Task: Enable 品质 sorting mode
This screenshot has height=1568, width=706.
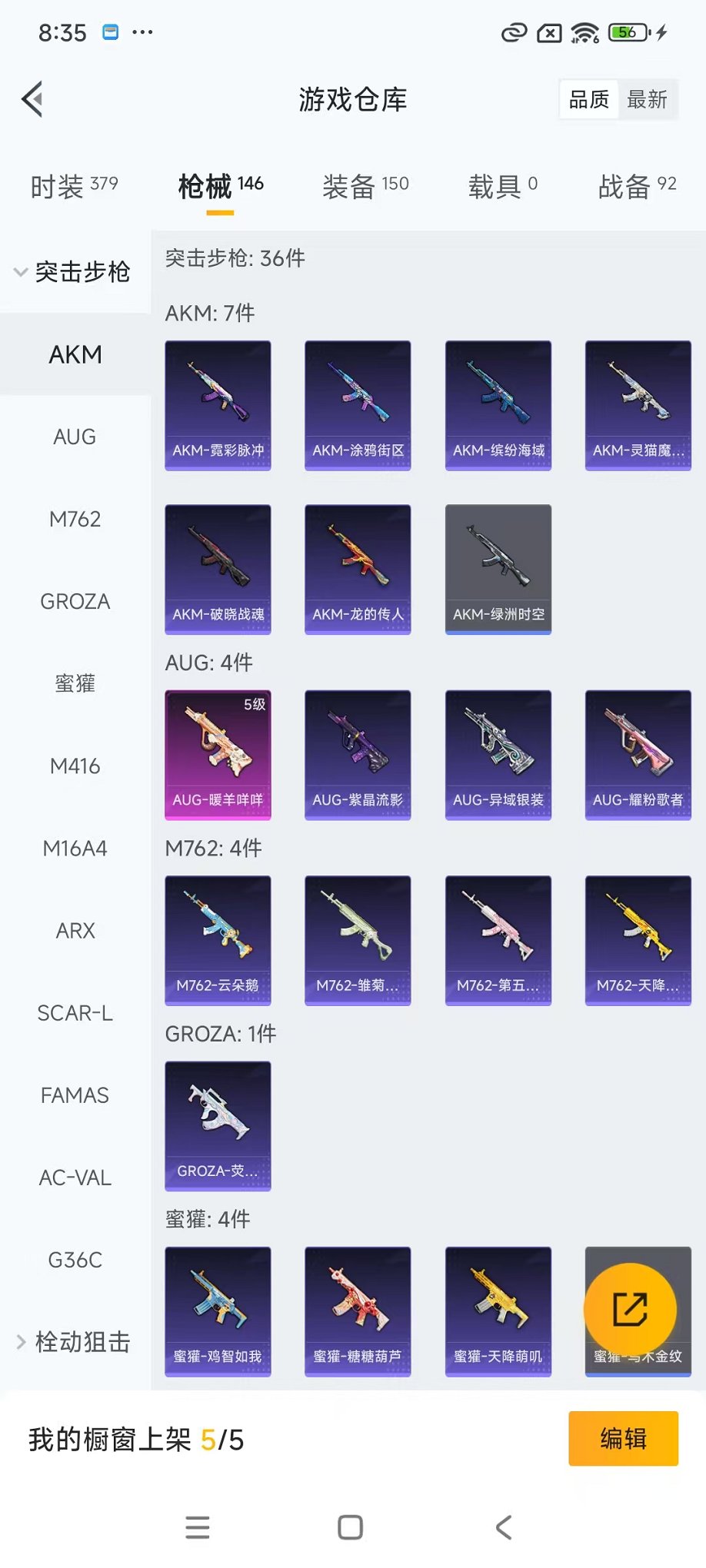Action: (x=588, y=99)
